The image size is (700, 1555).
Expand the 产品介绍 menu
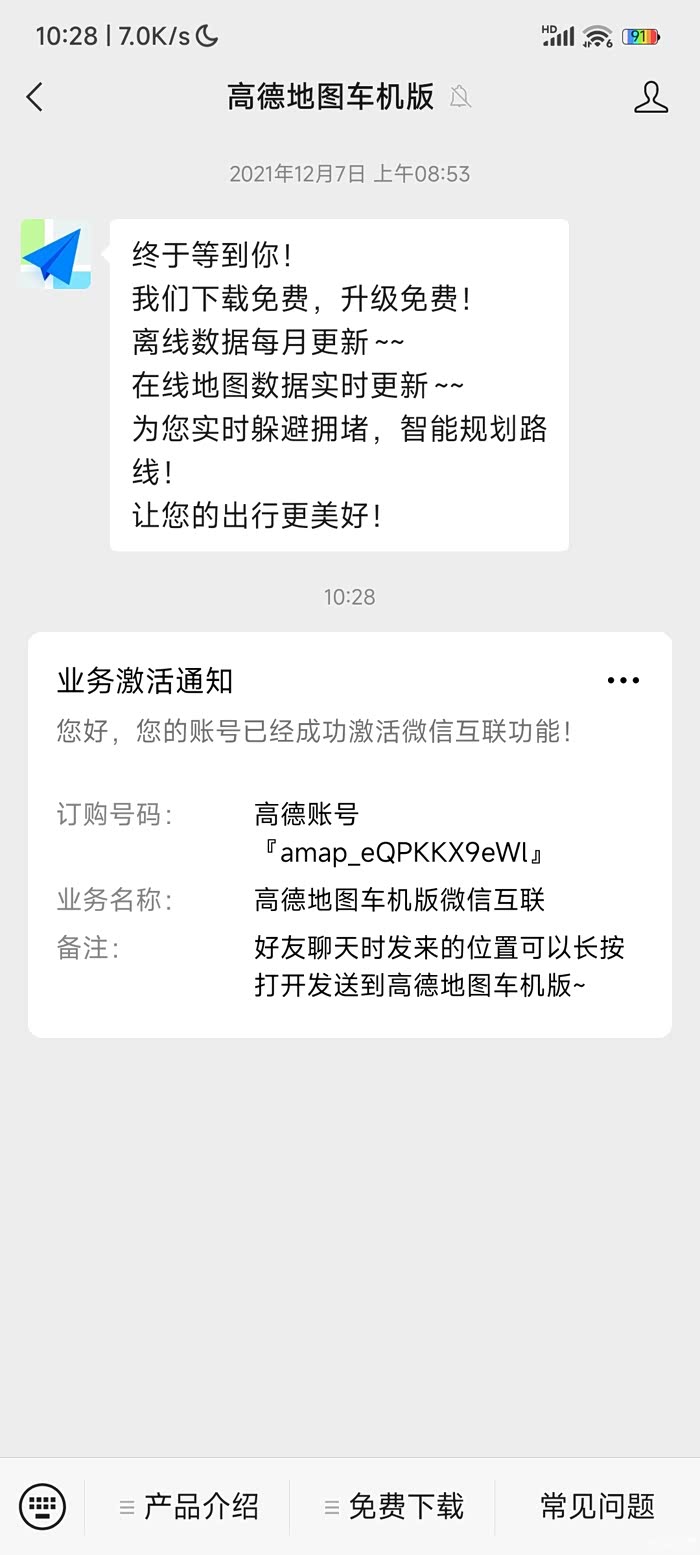click(x=189, y=1506)
